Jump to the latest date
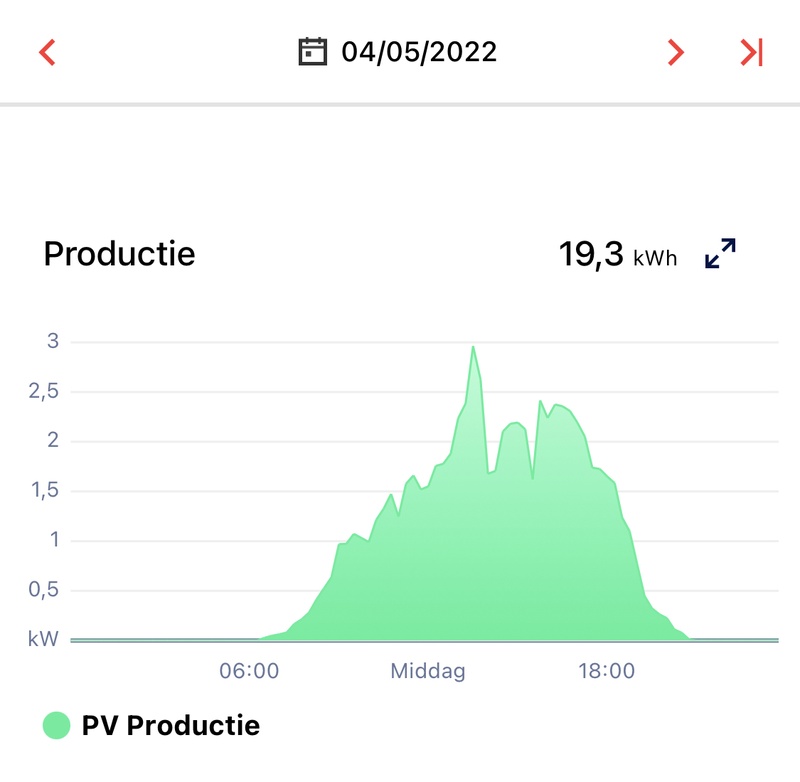The height and width of the screenshot is (782, 800). 751,52
